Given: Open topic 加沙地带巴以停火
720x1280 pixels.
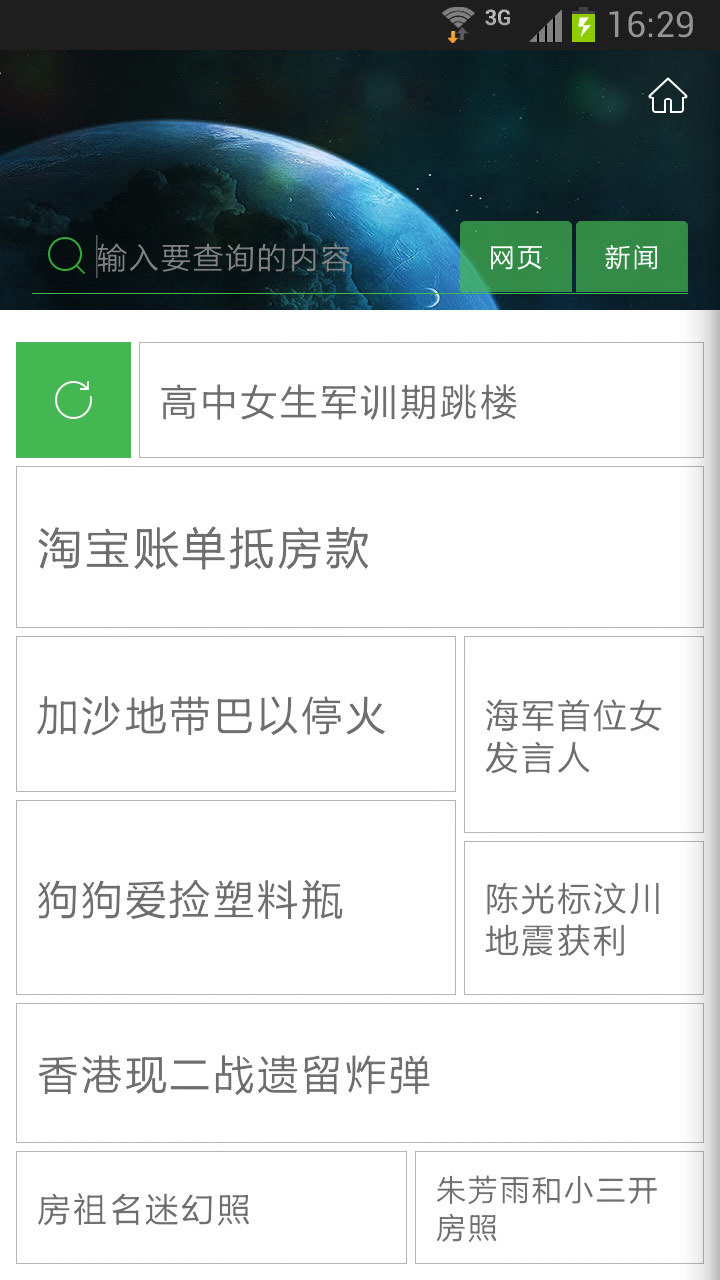Looking at the screenshot, I should click(235, 714).
